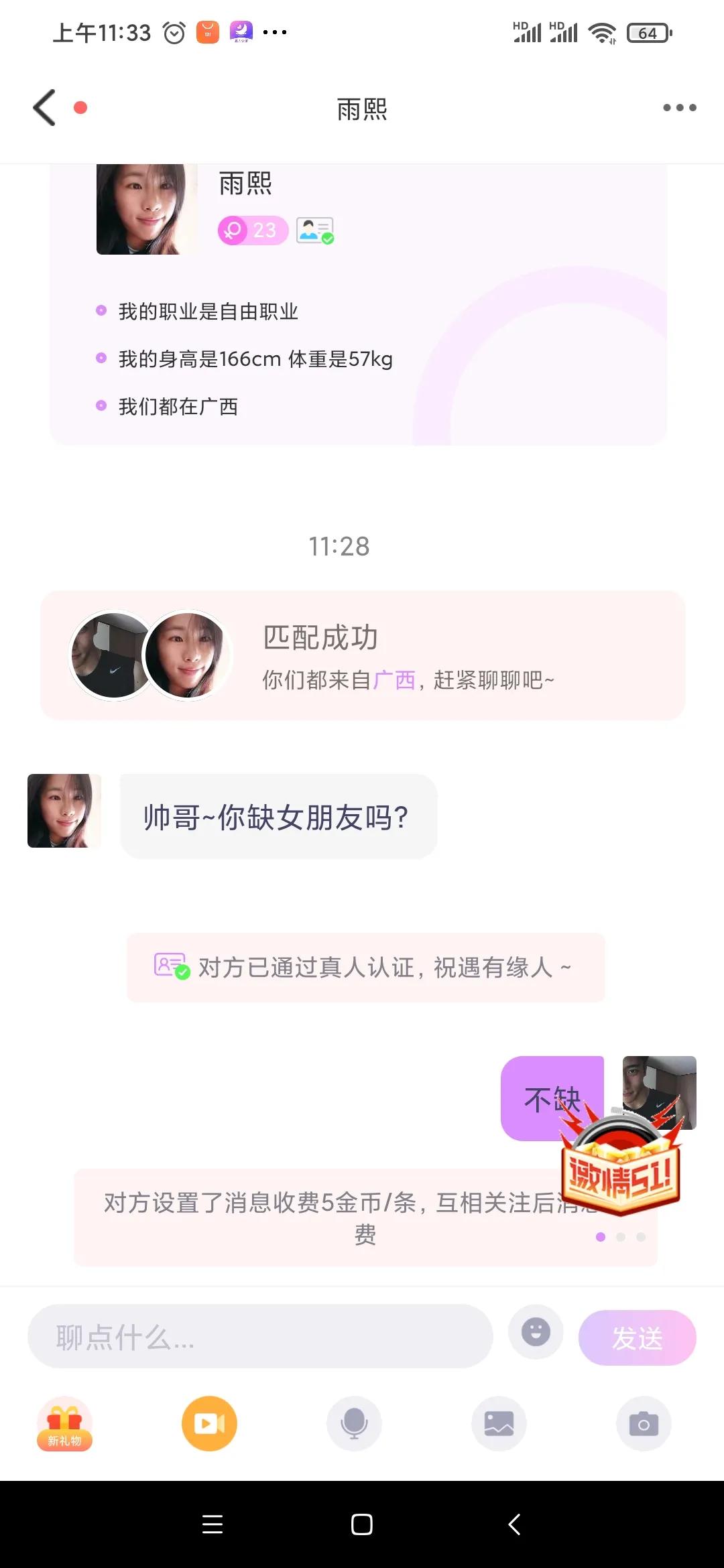Open the three-dot overflow menu

(x=679, y=108)
